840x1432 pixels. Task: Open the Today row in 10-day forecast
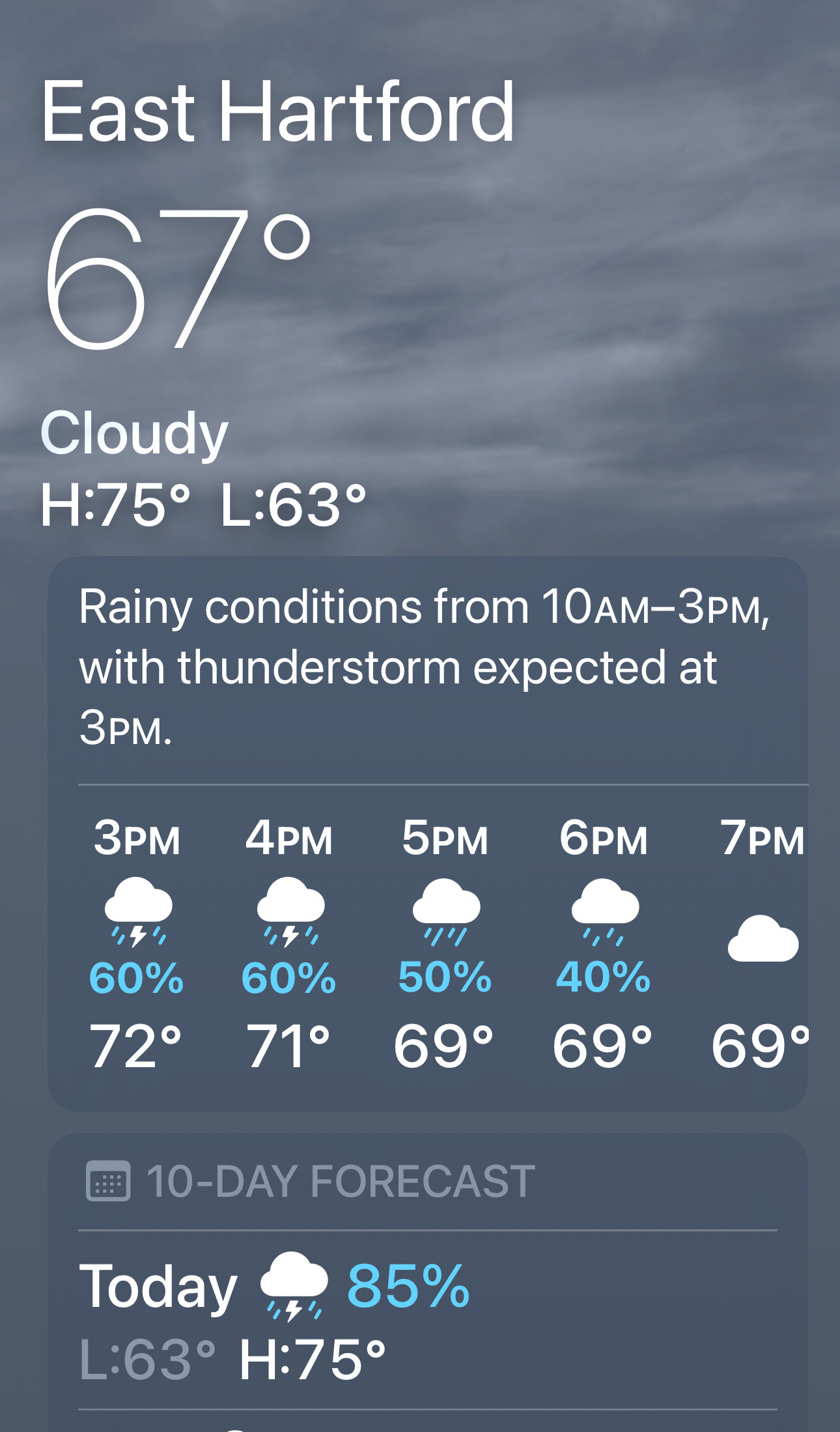pos(428,1320)
